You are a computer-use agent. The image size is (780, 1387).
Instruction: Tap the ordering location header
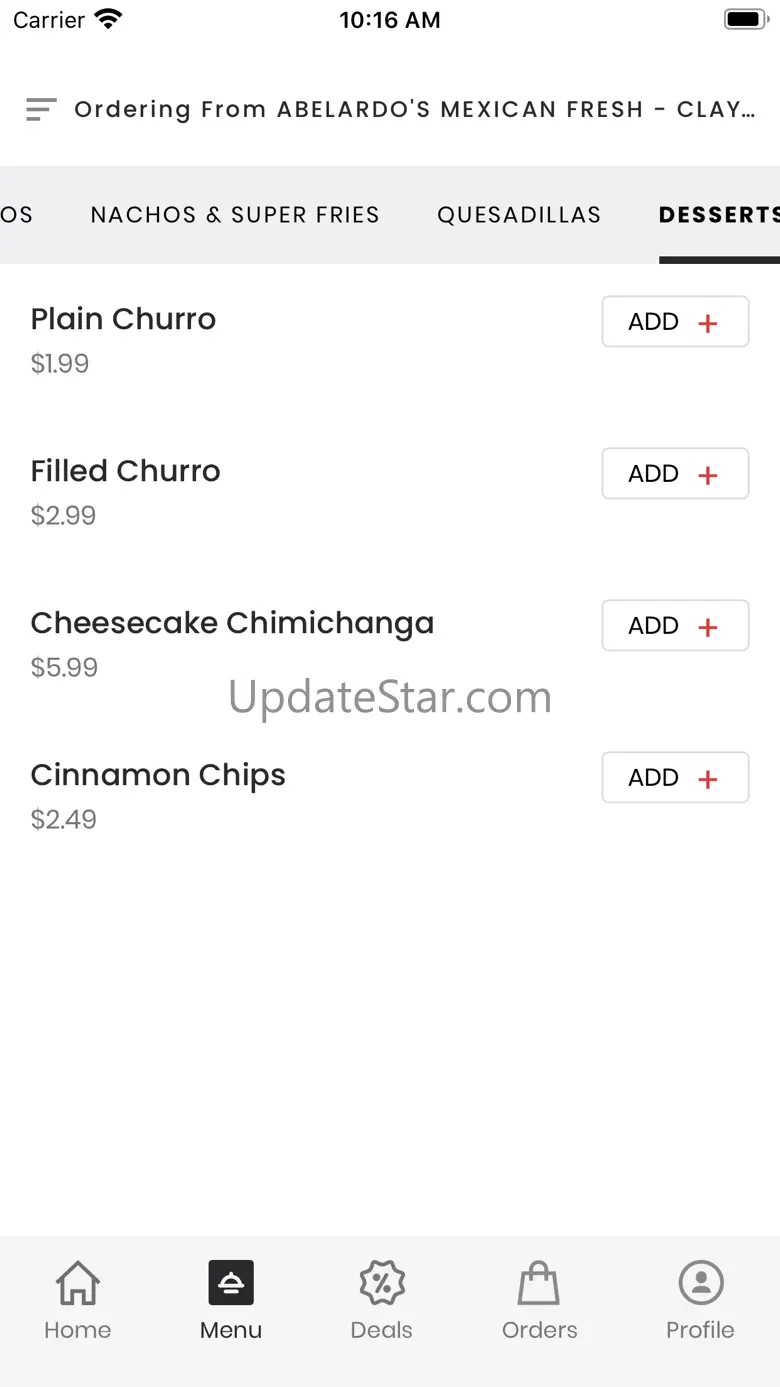coord(415,110)
